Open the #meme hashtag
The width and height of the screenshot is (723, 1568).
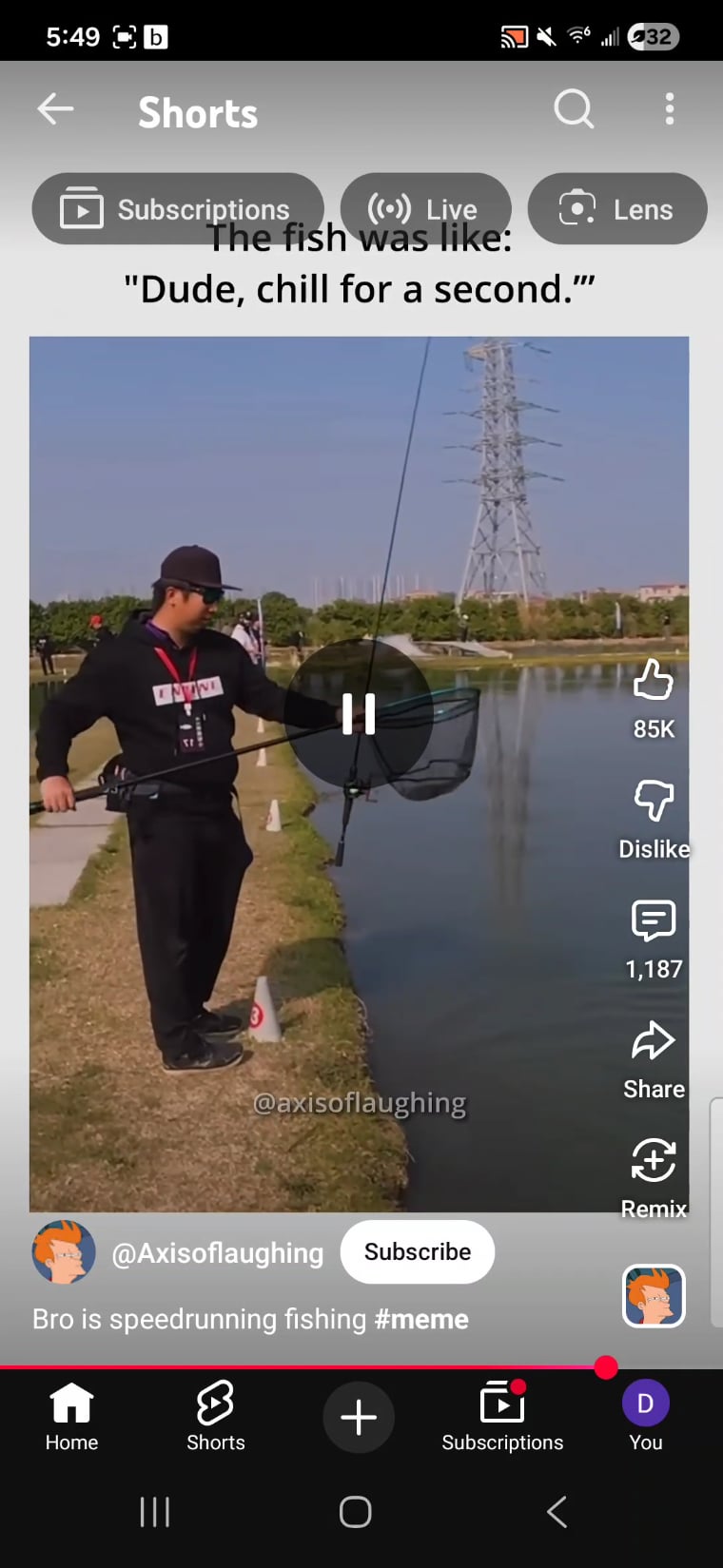pos(421,1319)
